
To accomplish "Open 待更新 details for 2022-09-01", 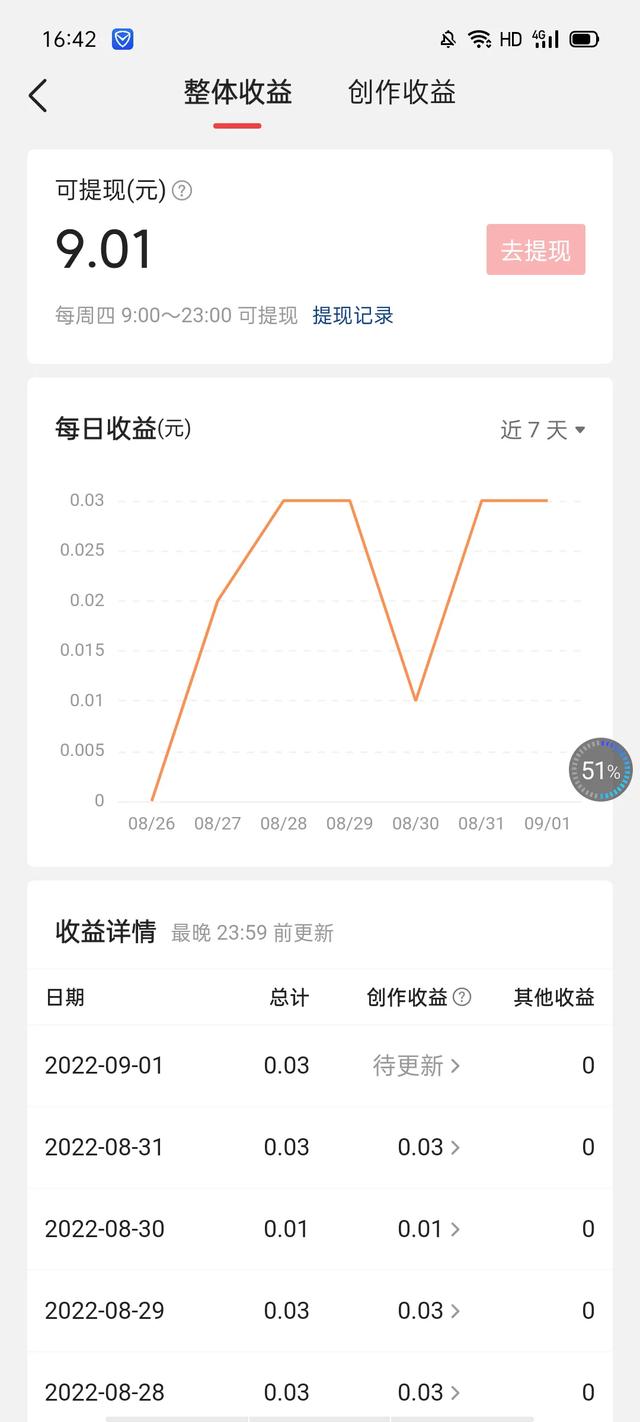I will tap(417, 1066).
